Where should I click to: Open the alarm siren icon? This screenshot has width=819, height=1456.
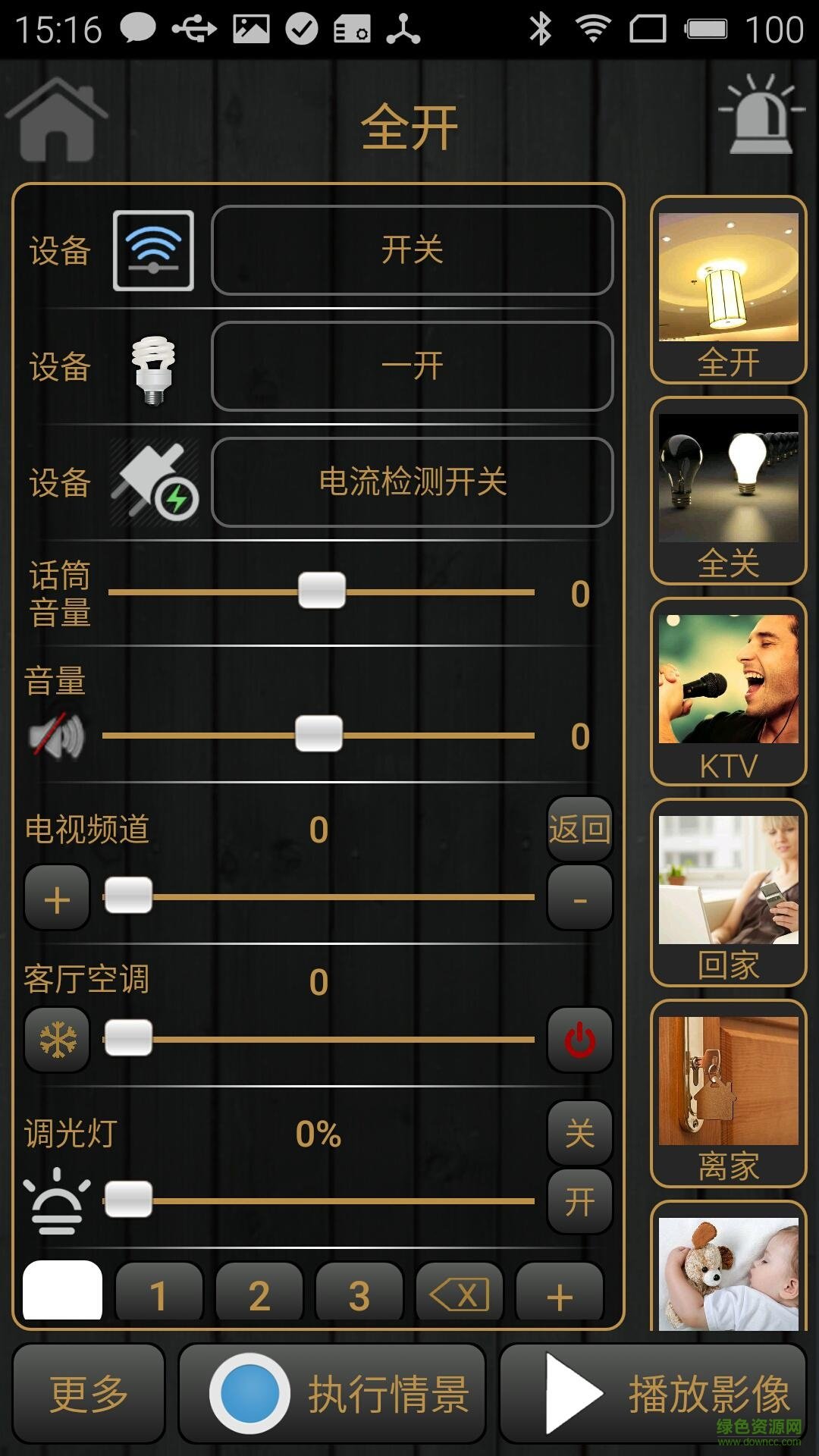point(761,115)
